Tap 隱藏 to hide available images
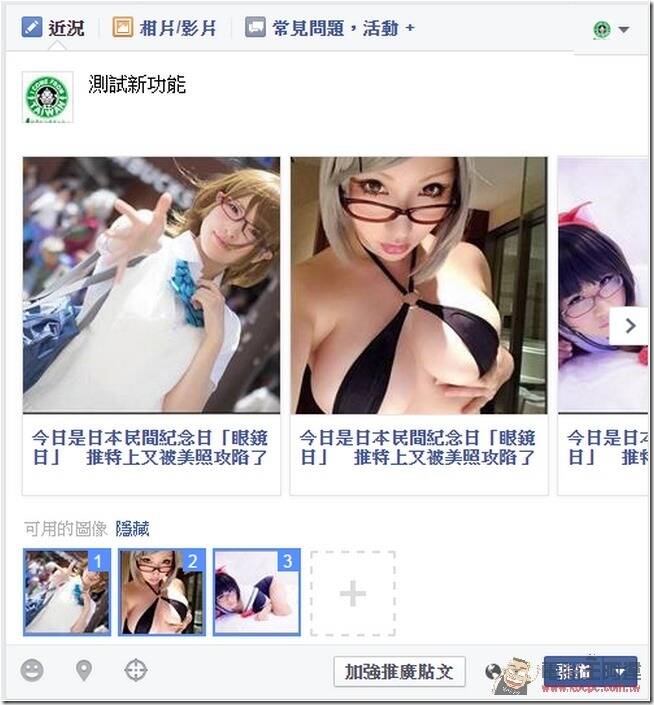654x705 pixels. point(132,529)
